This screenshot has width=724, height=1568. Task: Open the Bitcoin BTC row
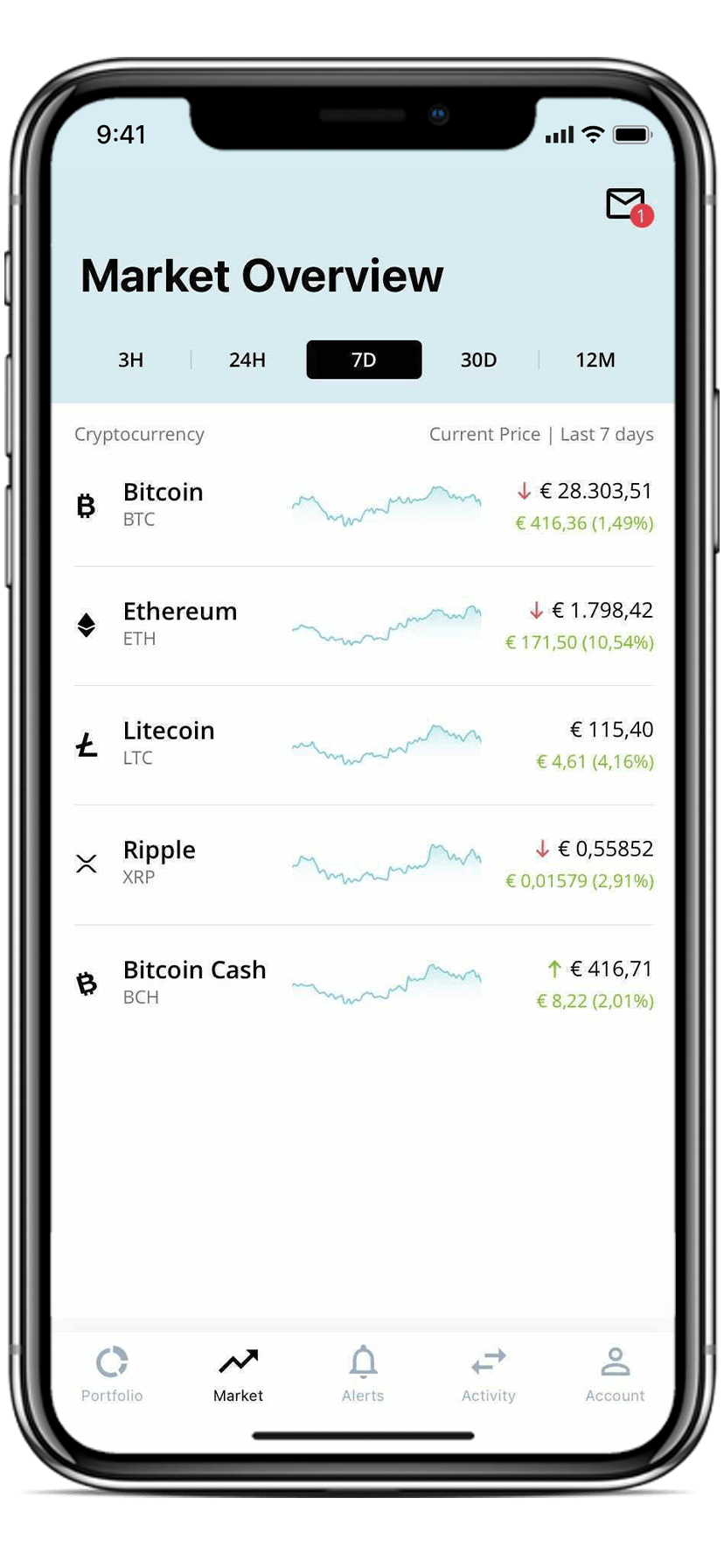[364, 507]
